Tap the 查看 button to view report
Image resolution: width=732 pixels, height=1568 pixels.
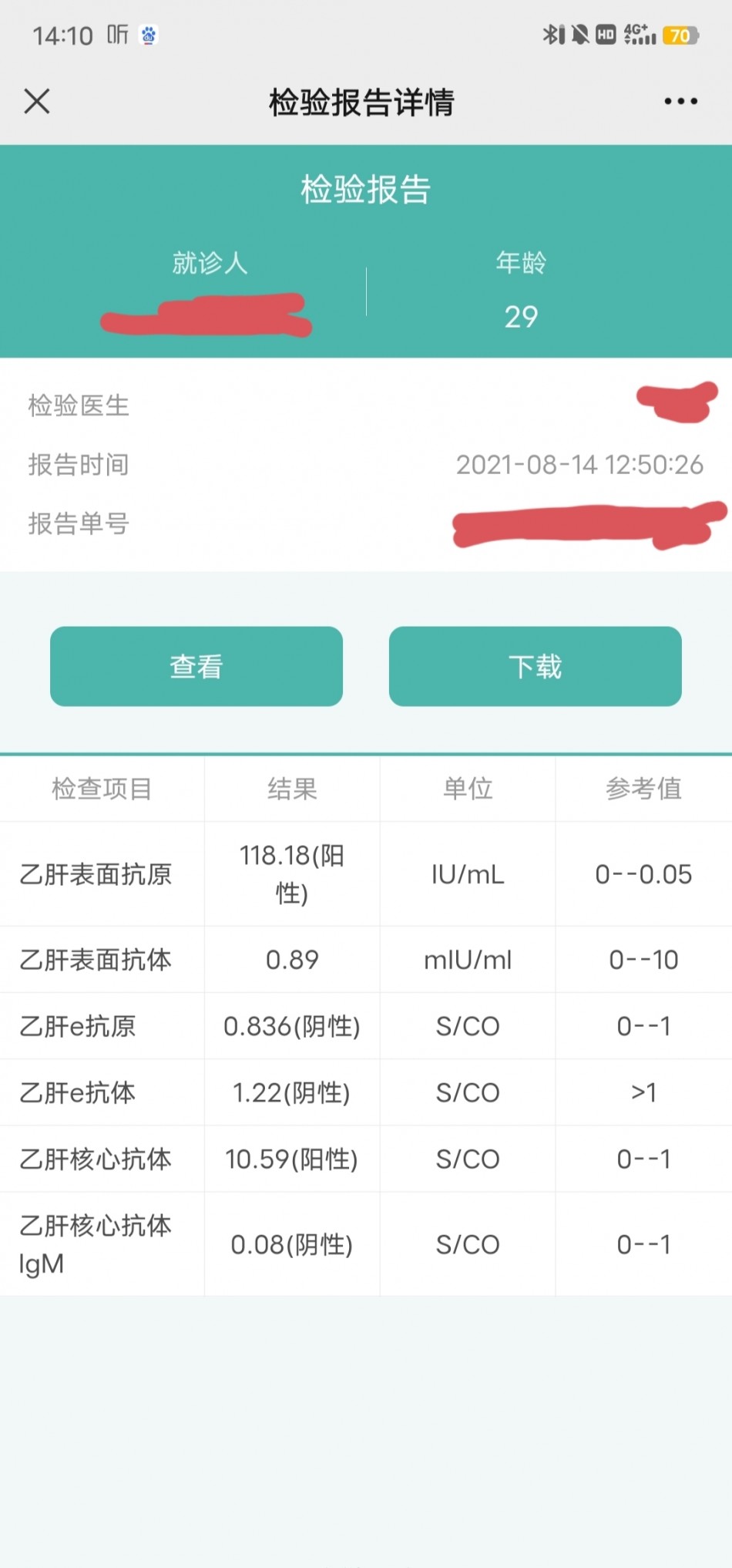(196, 666)
